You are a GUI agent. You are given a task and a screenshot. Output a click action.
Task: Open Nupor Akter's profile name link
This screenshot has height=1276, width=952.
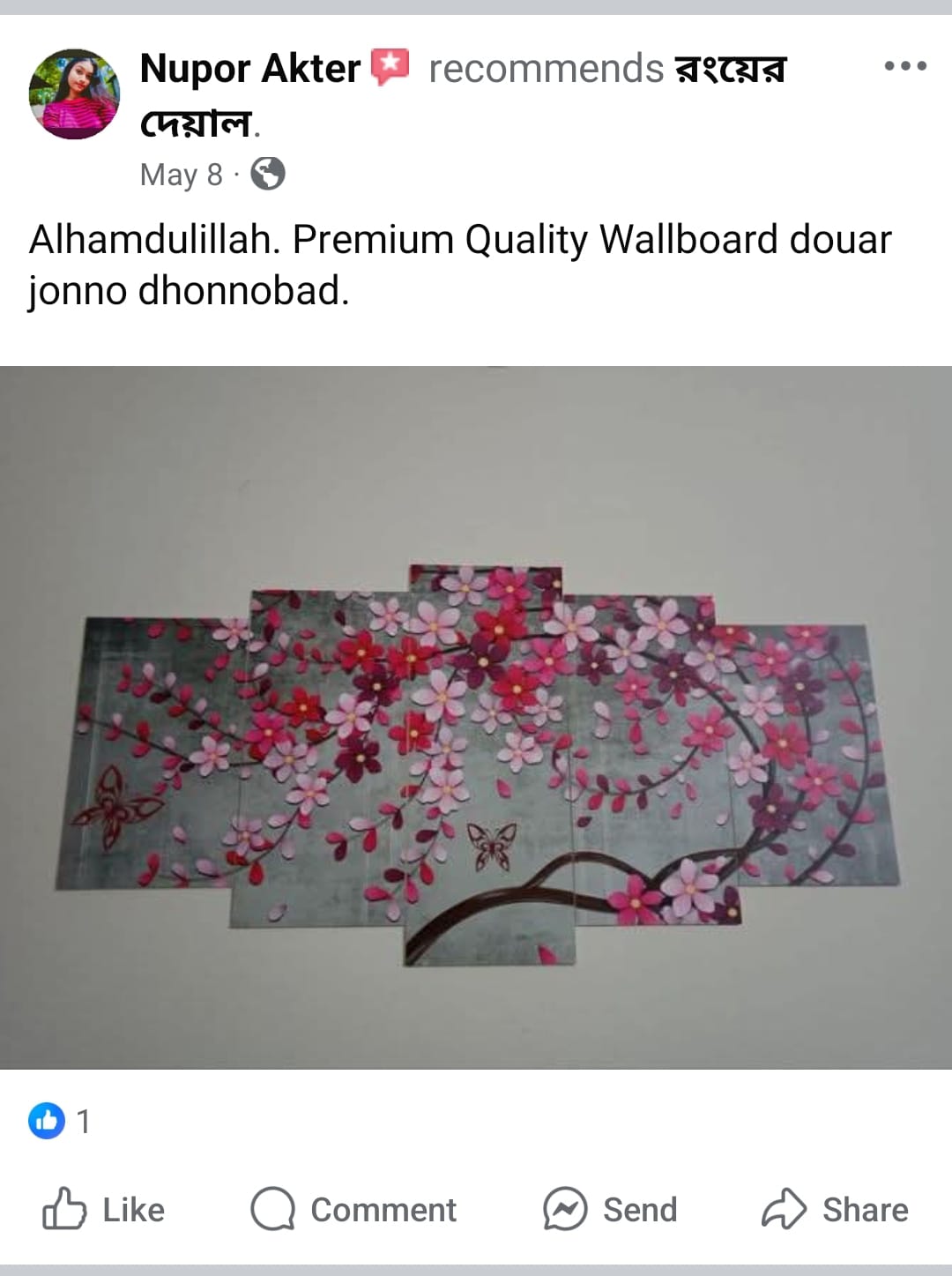point(249,69)
